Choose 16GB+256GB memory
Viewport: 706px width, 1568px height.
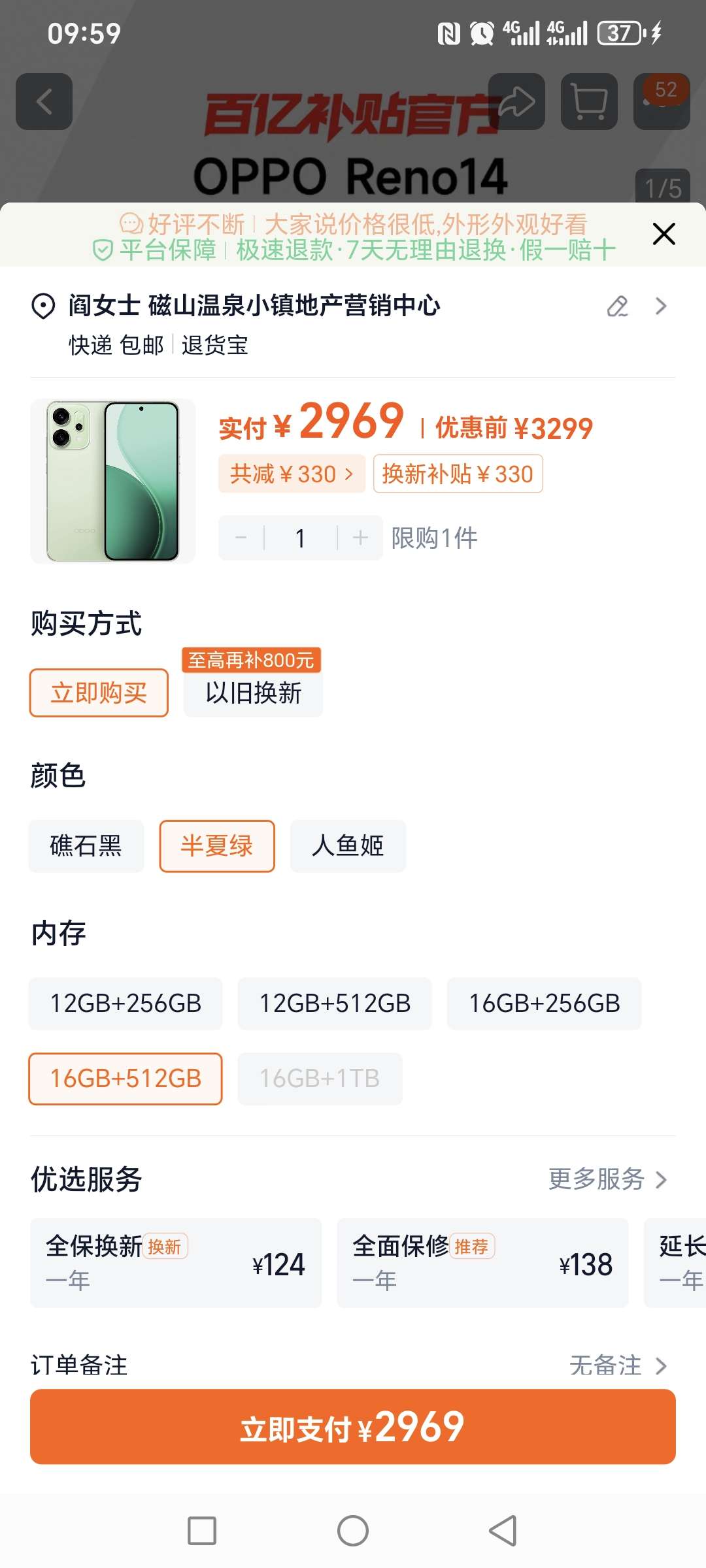pos(544,1004)
